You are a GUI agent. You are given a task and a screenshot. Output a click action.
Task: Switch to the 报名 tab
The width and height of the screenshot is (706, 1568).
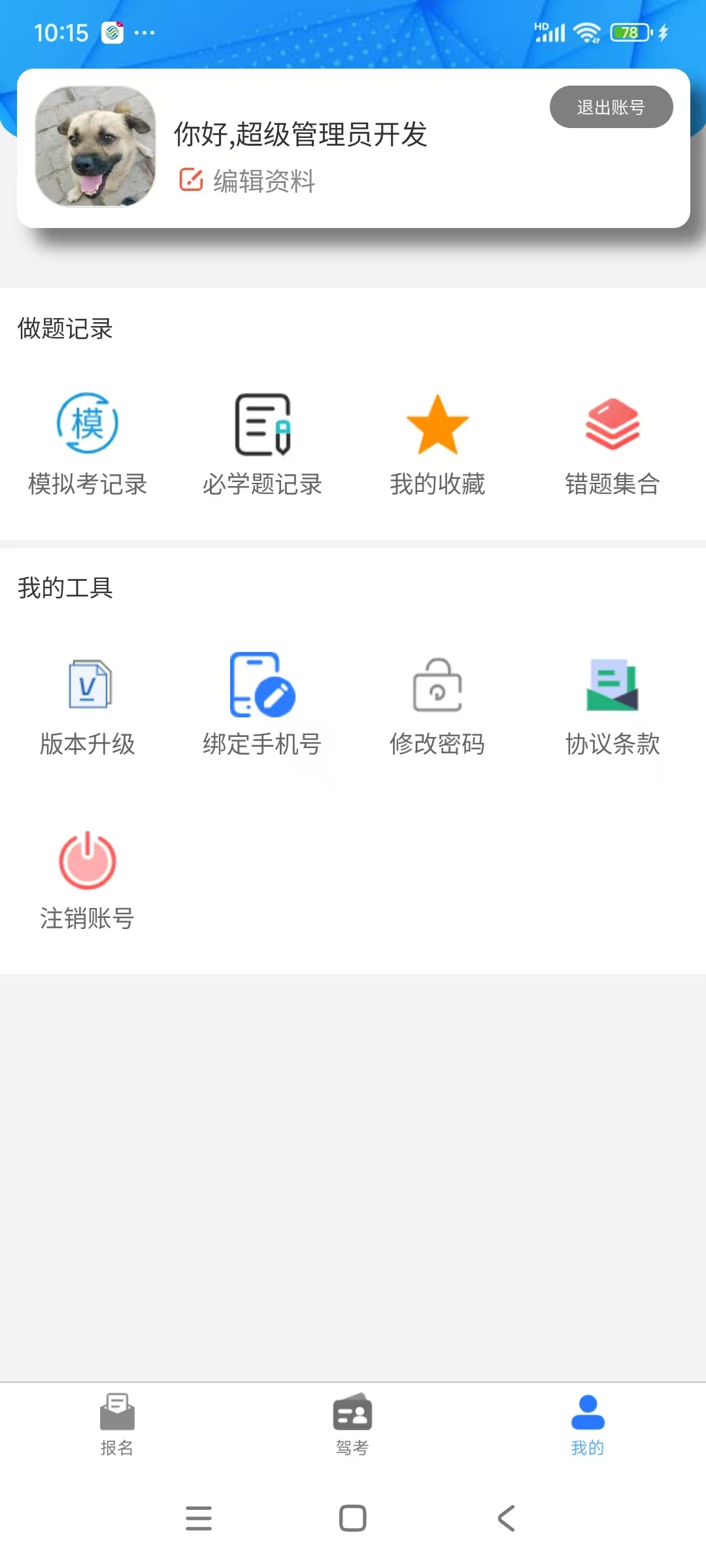pyautogui.click(x=117, y=1425)
